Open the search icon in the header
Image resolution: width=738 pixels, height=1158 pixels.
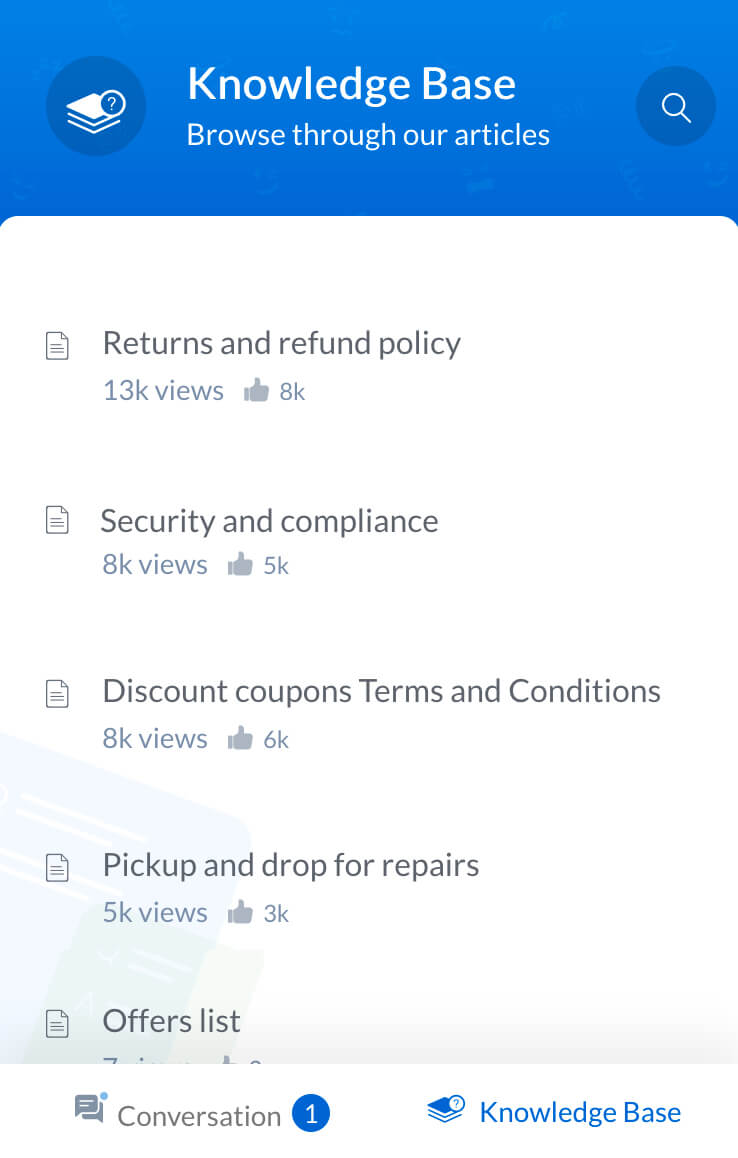676,107
